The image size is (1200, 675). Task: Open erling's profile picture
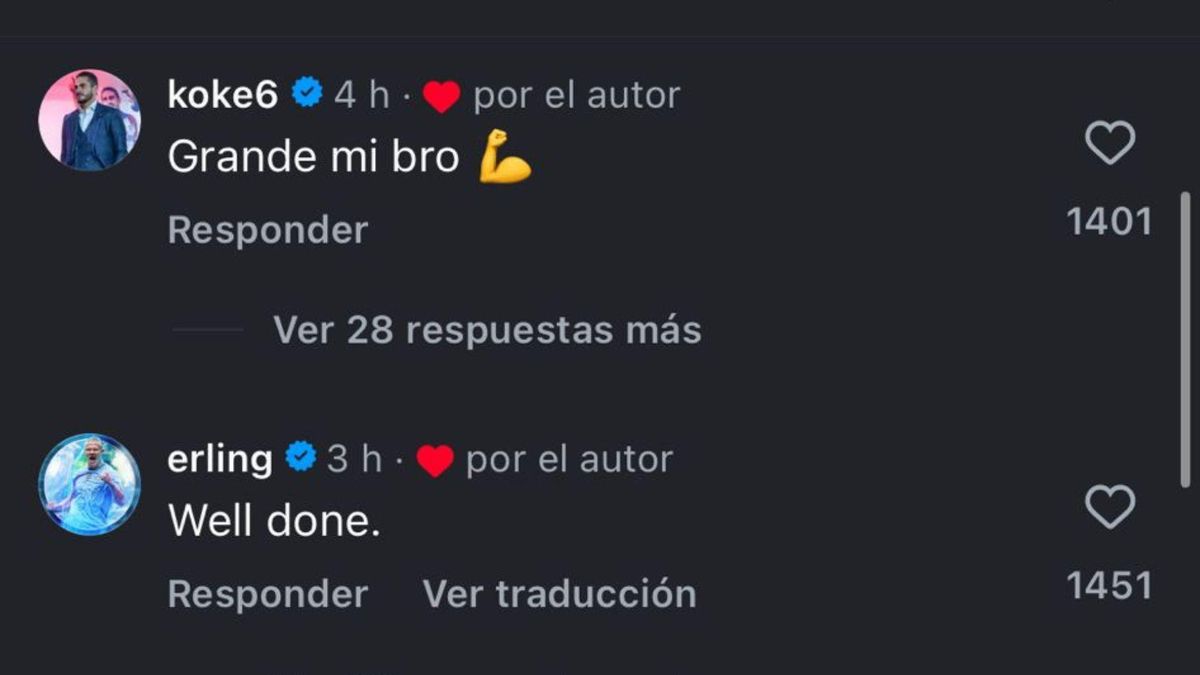(x=90, y=484)
